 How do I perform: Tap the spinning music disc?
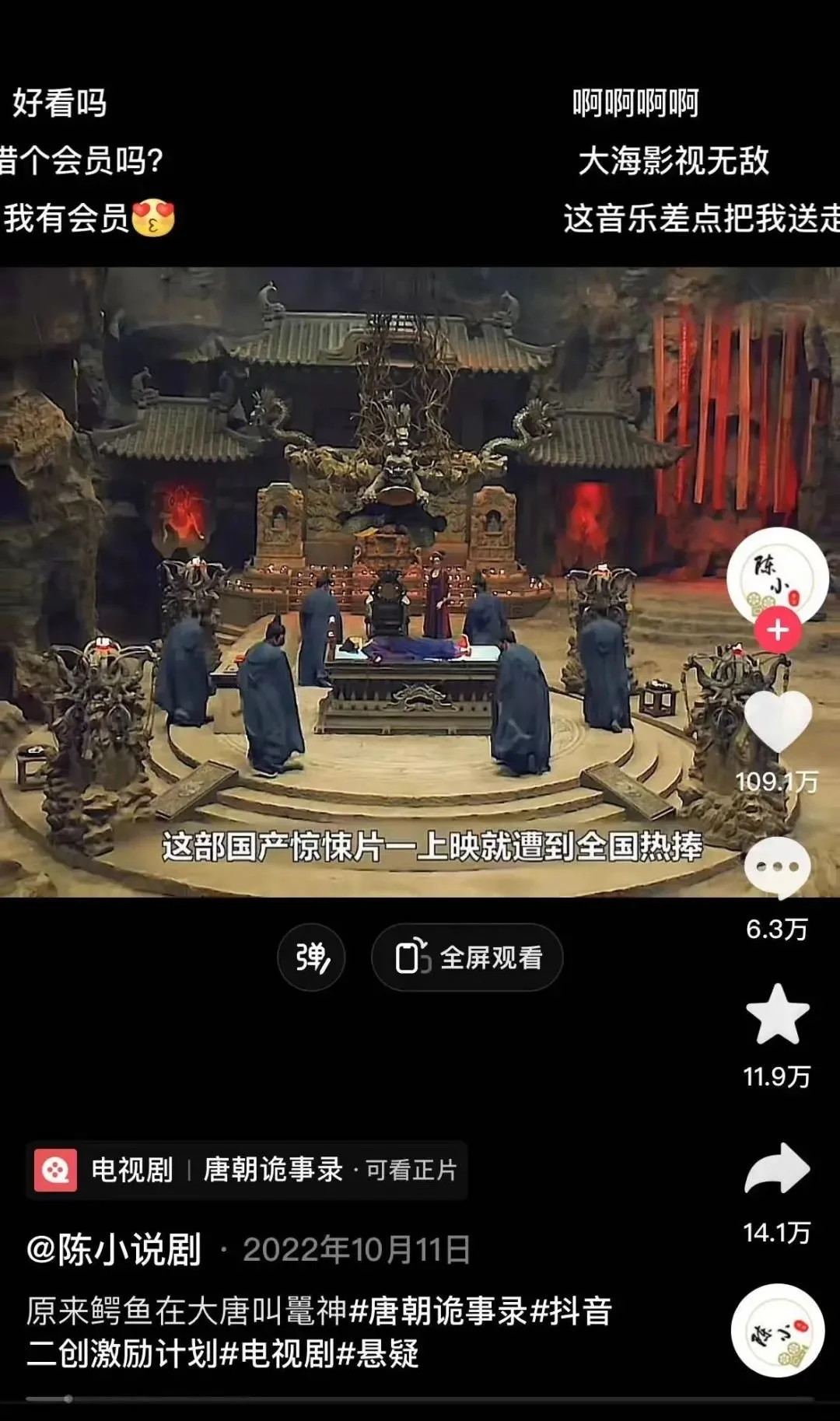point(778,1331)
